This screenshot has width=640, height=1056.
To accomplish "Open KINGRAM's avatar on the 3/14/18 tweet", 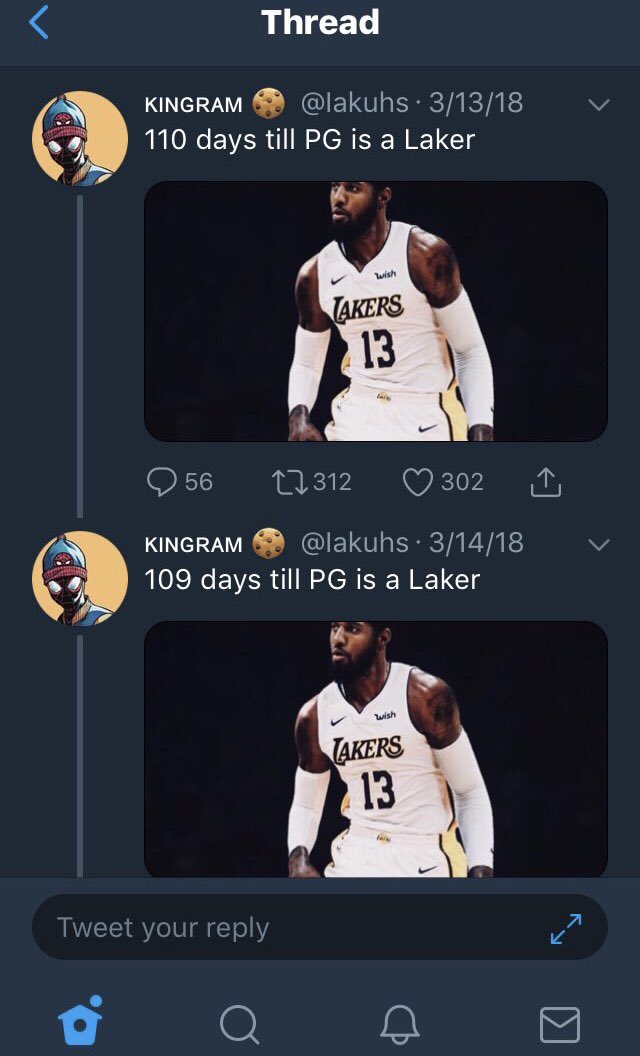I will coord(80,578).
